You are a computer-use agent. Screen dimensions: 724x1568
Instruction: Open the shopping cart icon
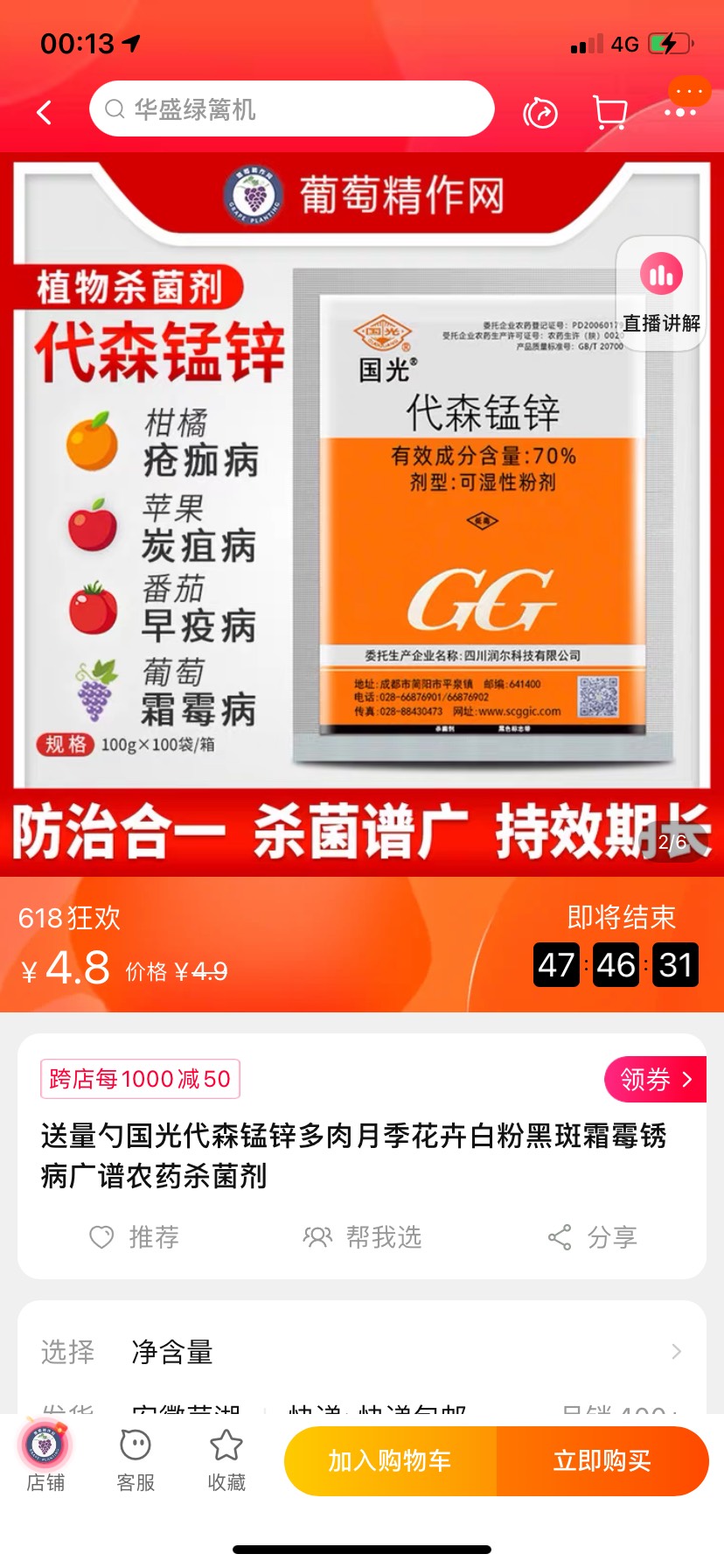click(610, 112)
